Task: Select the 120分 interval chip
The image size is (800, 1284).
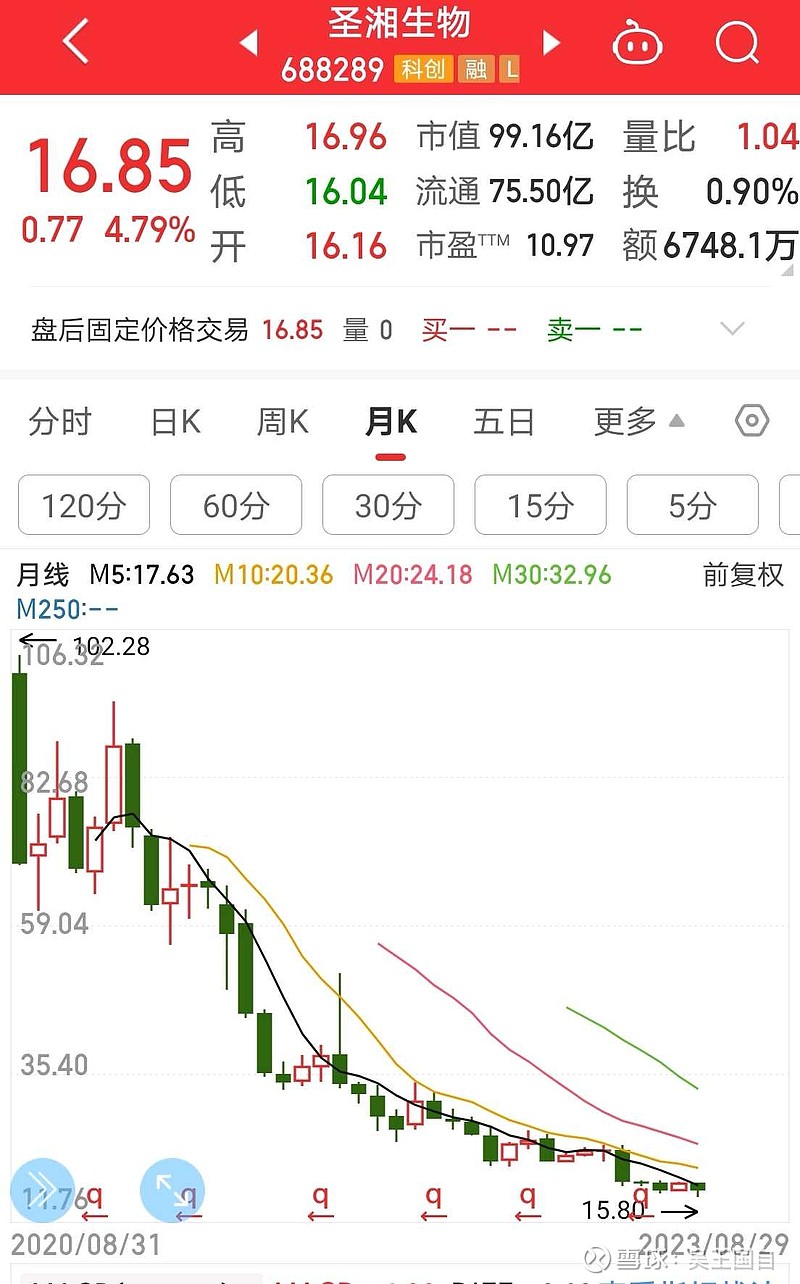Action: [x=84, y=505]
